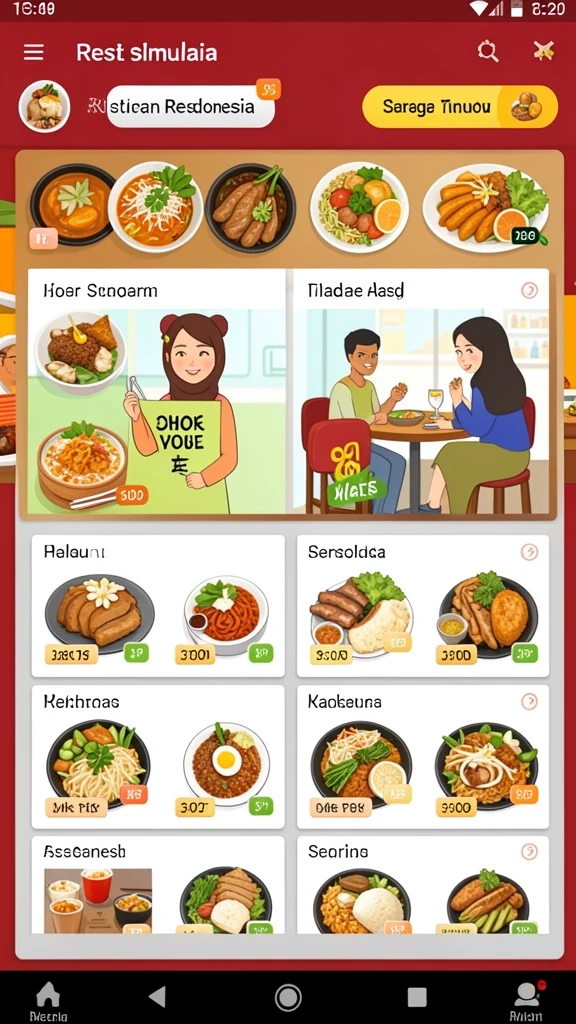Tap the system back triangle button
Screen dimensions: 576x1024
tap(157, 997)
